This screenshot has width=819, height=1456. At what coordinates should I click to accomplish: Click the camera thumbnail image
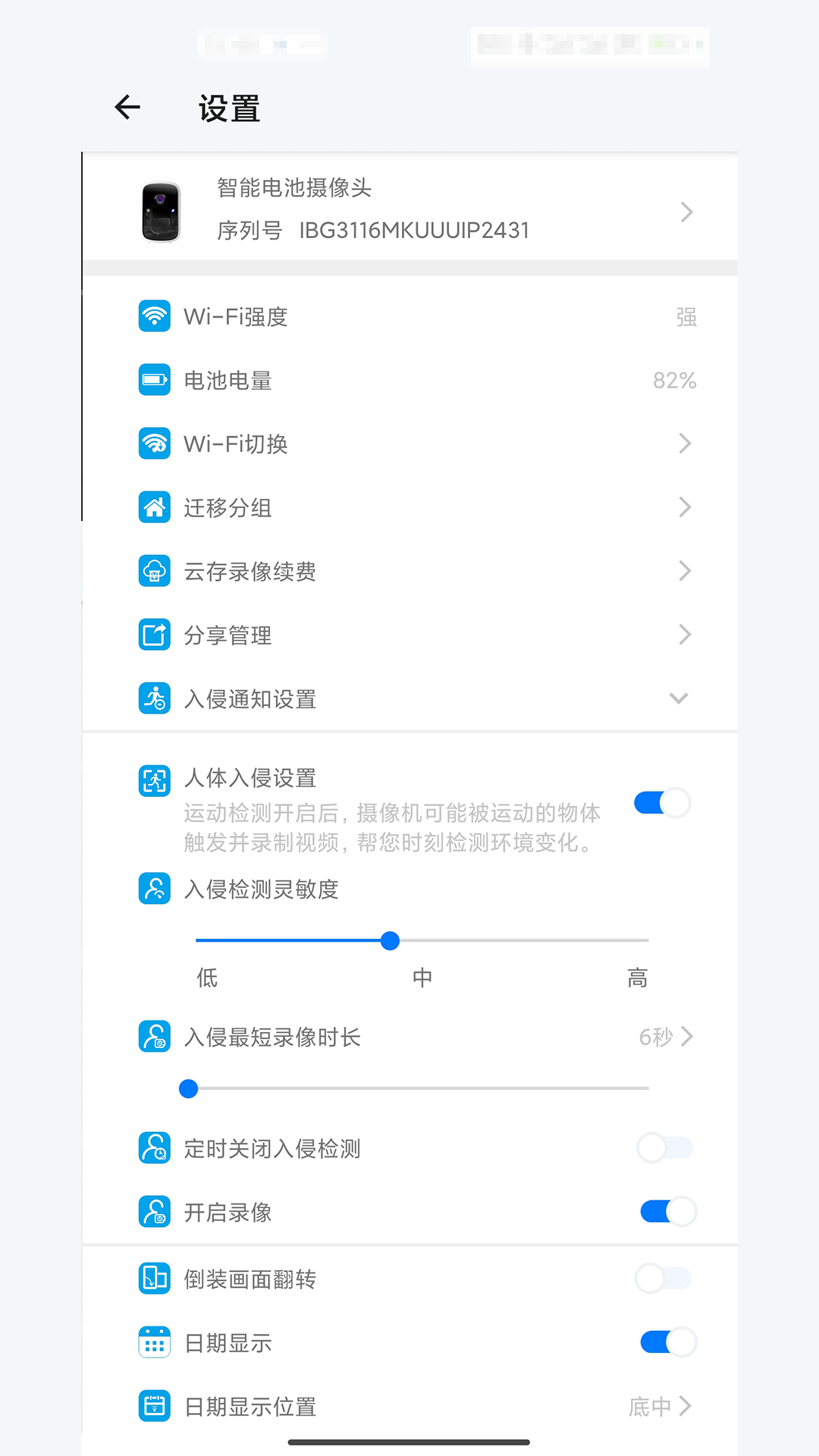[160, 212]
